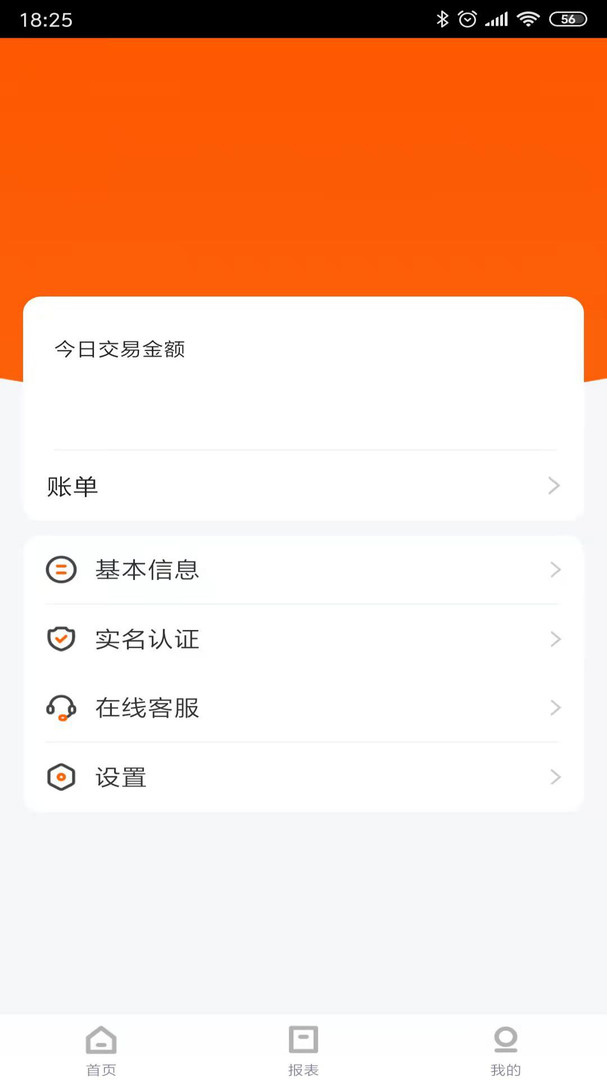The height and width of the screenshot is (1080, 607).
Task: Open 基本信息 basic information
Action: click(303, 570)
